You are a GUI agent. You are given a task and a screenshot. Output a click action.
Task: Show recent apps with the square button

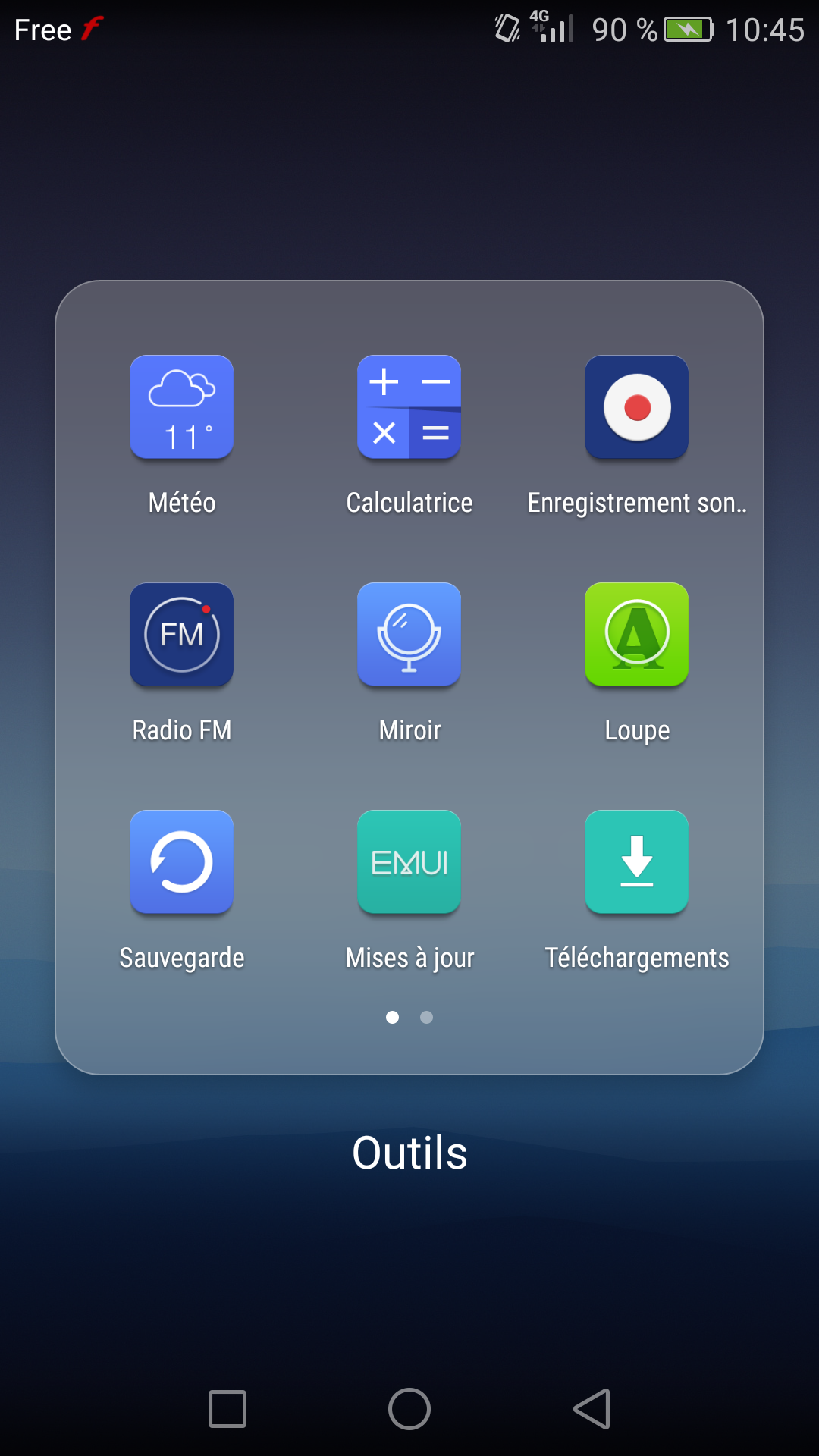coord(227,1409)
